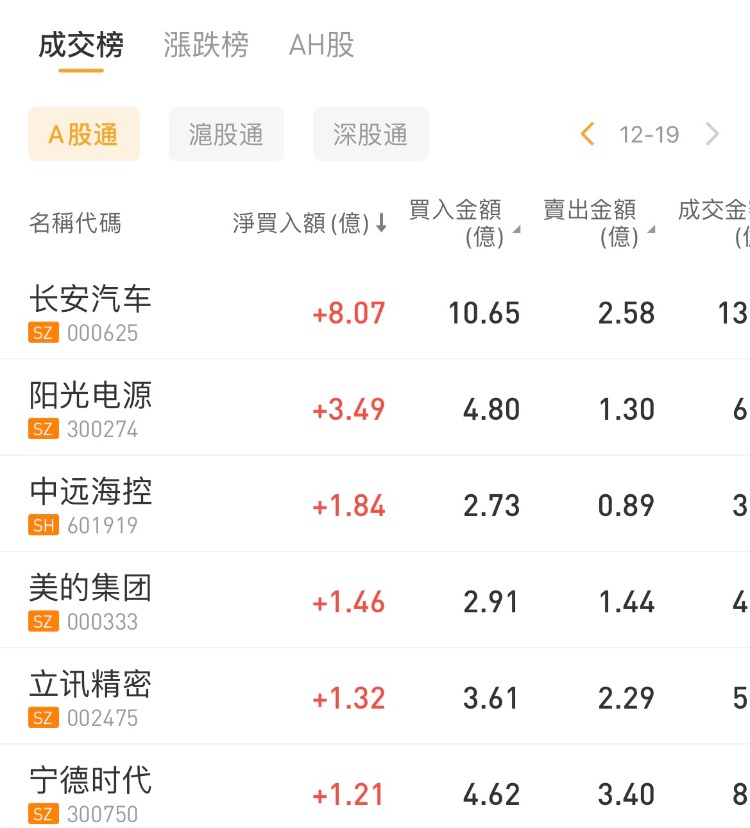This screenshot has width=750, height=828.
Task: Sort by 買入金額 column
Action: (464, 223)
